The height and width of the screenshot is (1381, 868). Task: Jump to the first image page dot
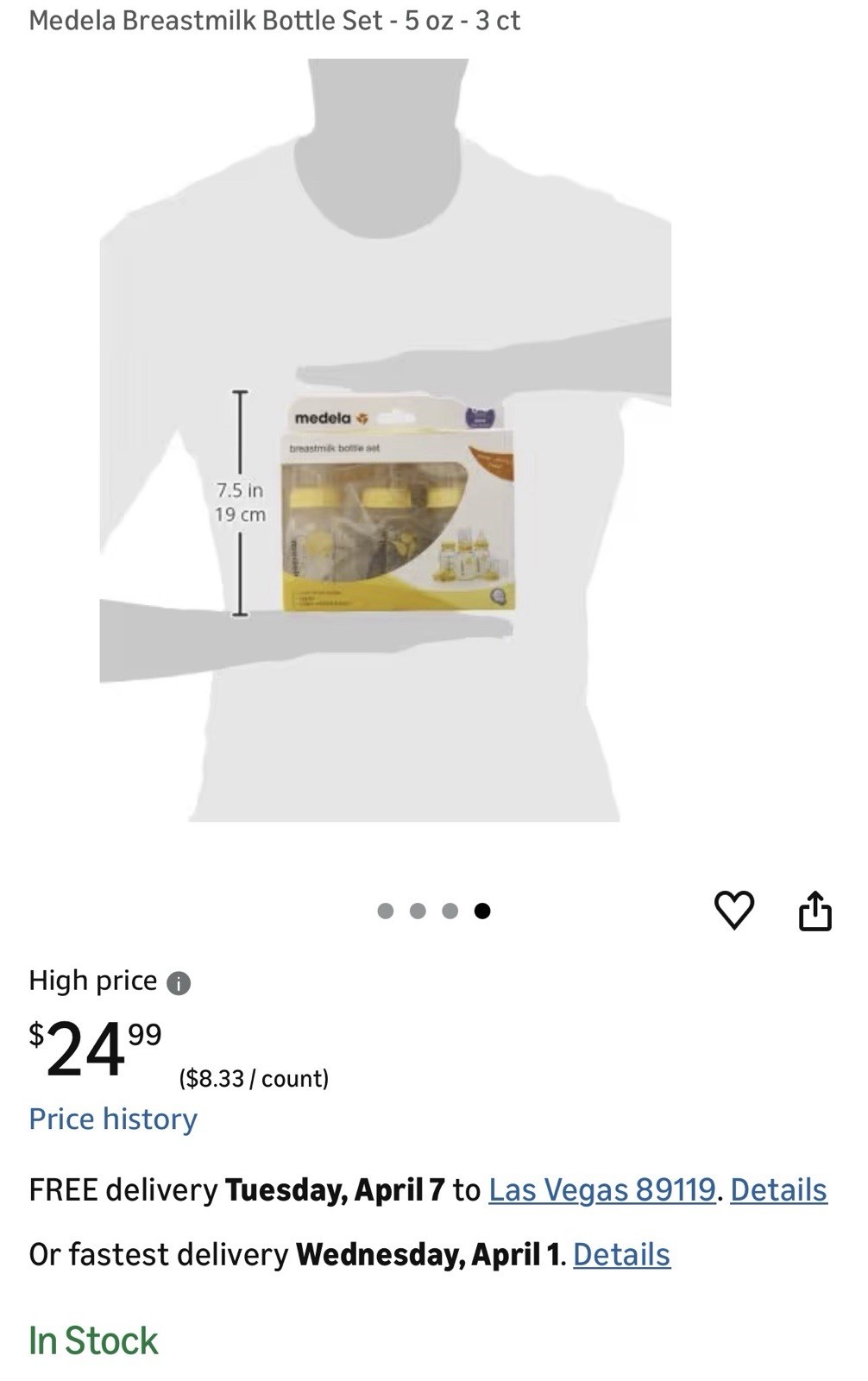pos(386,911)
